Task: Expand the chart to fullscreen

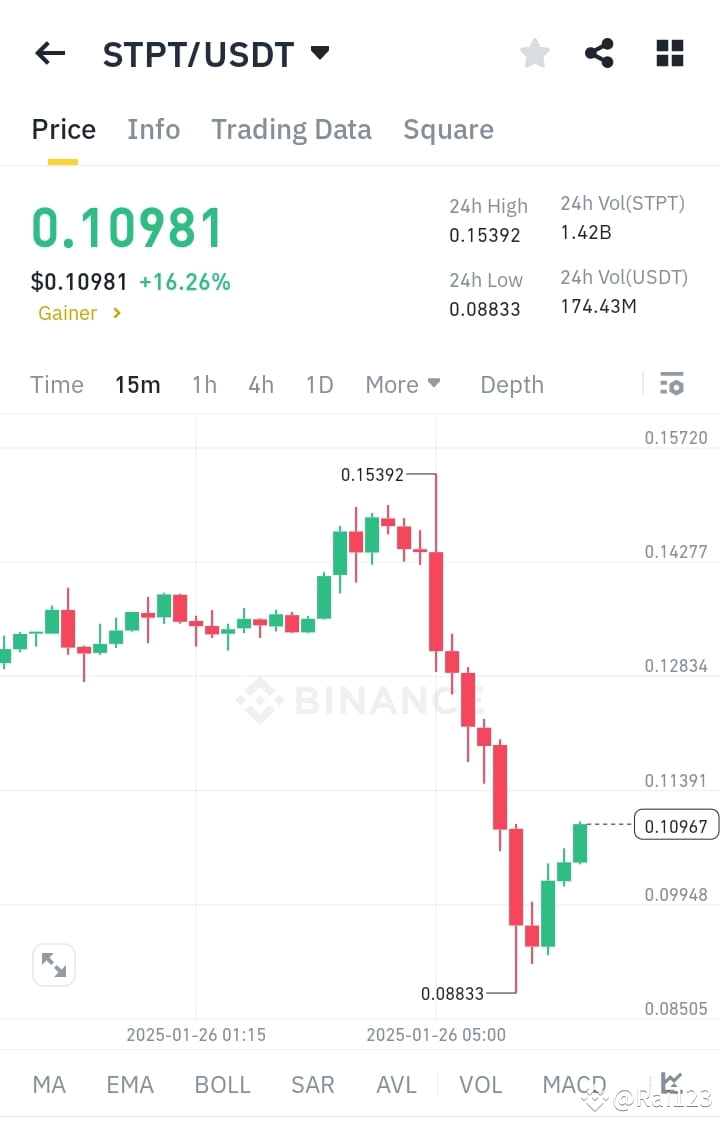Action: [x=53, y=964]
